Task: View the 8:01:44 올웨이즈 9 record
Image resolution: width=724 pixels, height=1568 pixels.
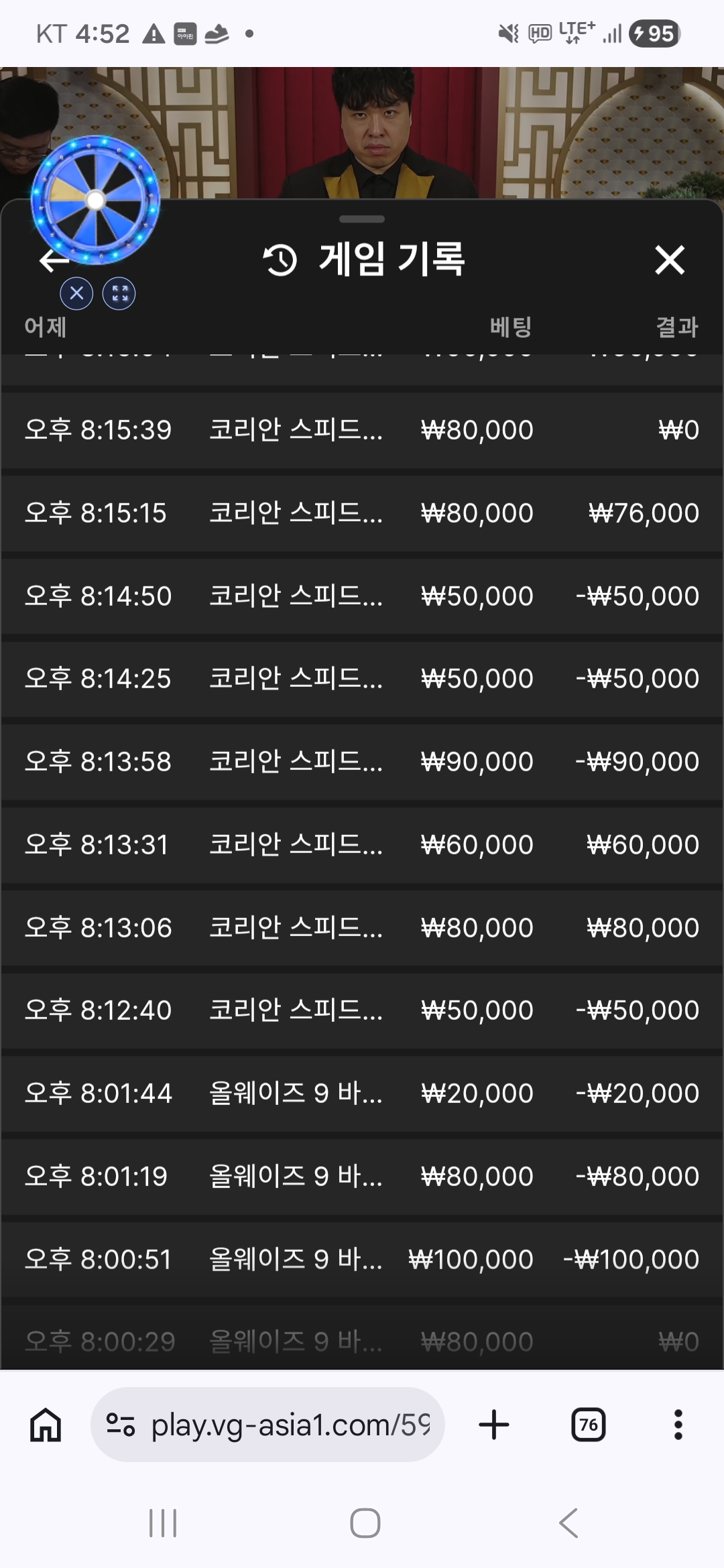Action: tap(362, 1093)
